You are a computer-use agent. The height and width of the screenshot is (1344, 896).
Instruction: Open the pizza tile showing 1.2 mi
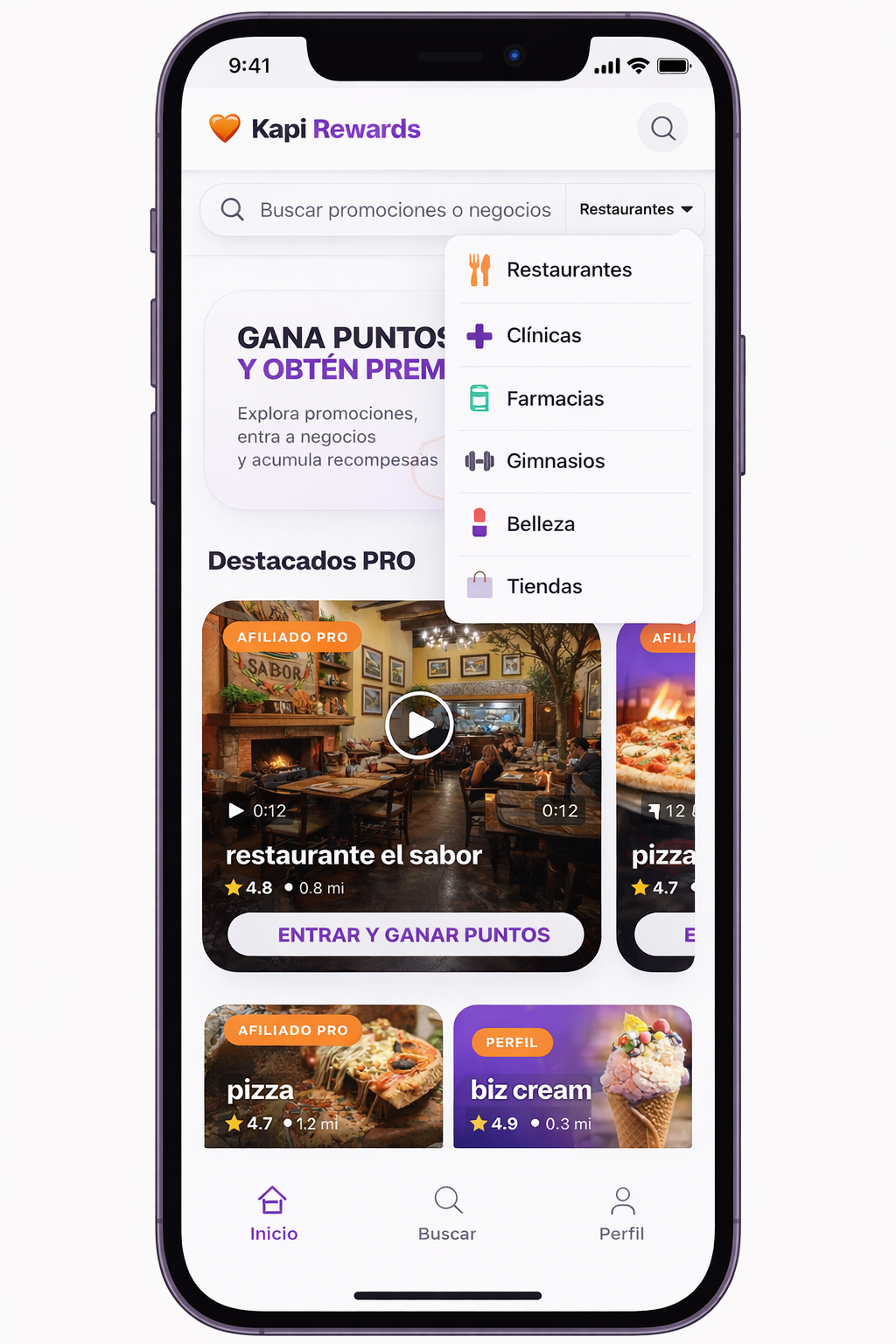tap(323, 1076)
